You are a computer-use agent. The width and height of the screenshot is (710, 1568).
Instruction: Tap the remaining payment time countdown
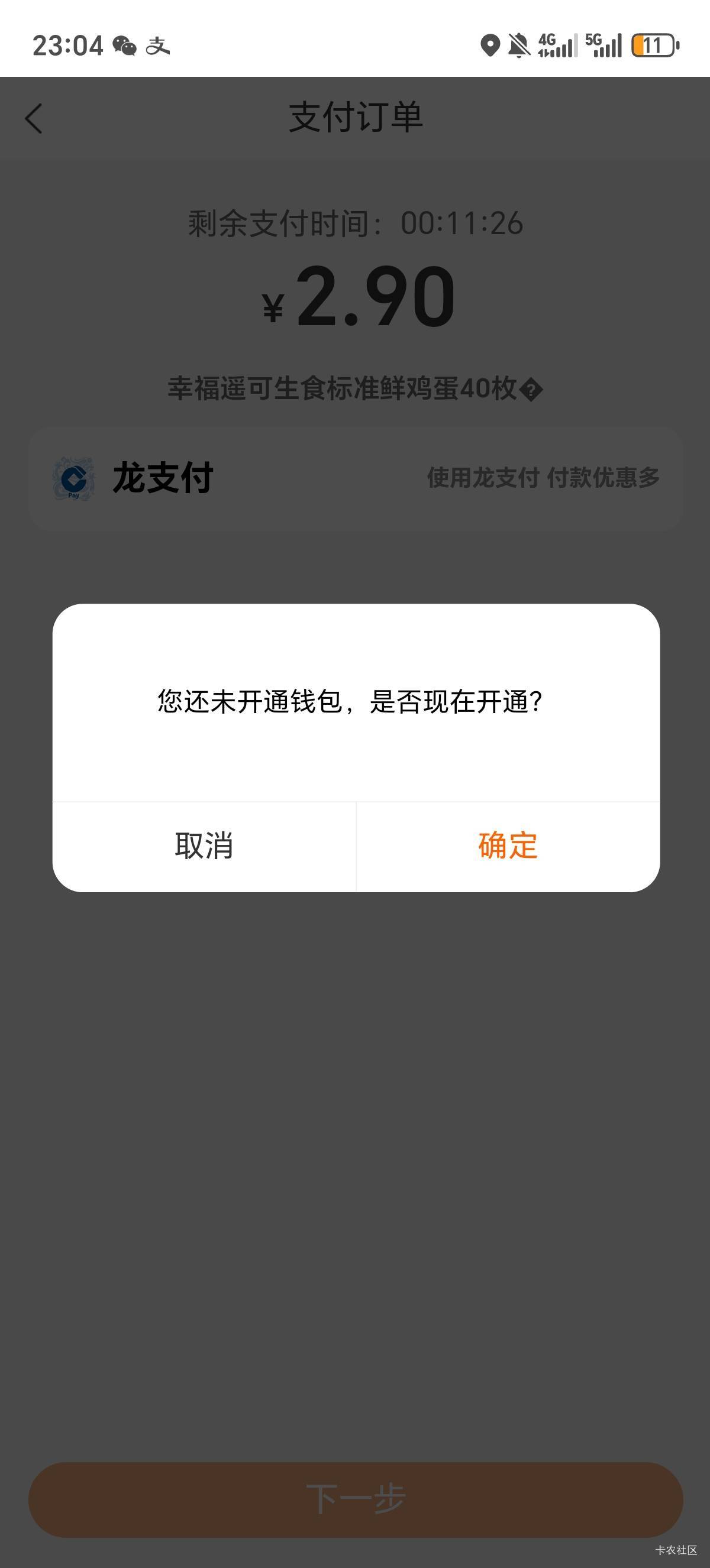(x=355, y=223)
